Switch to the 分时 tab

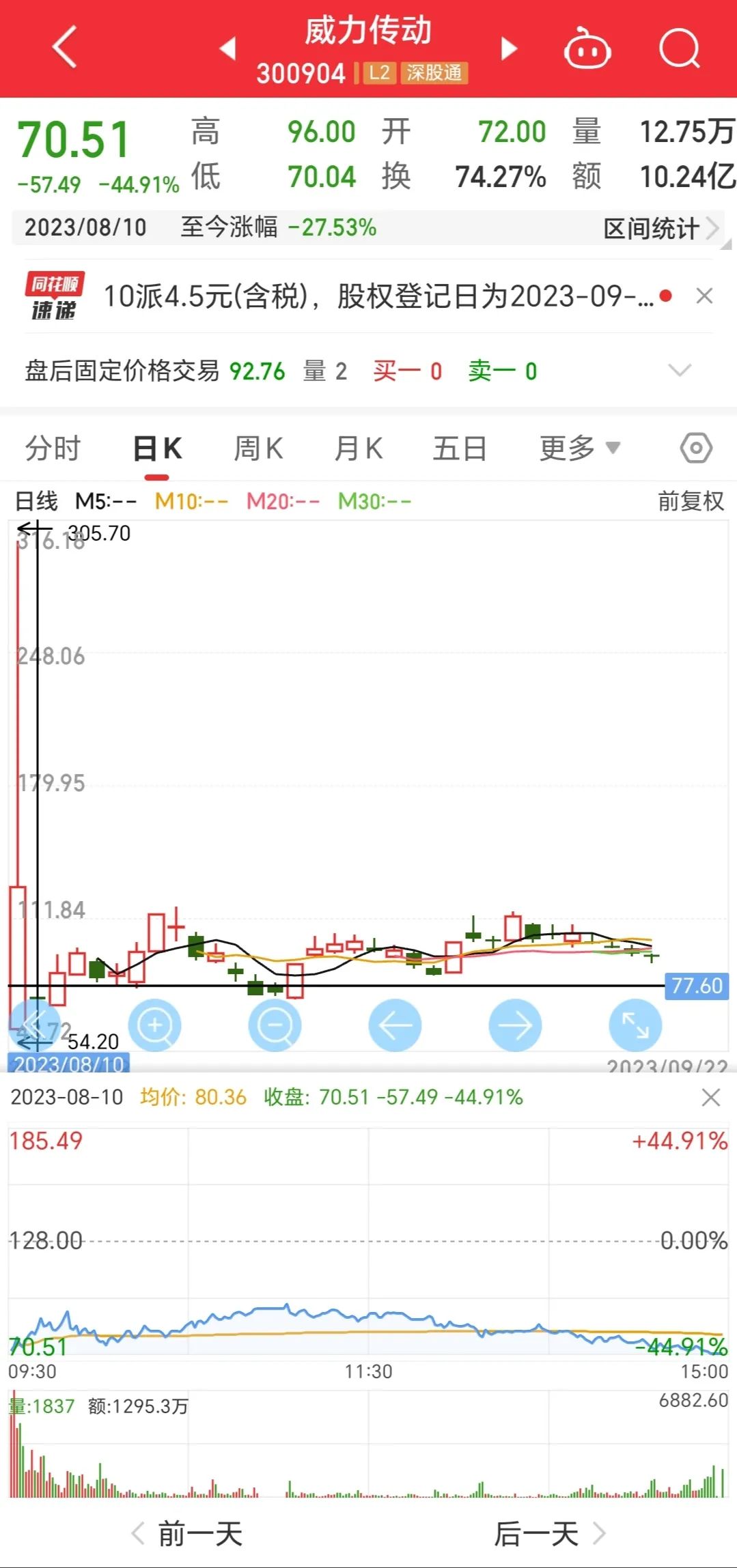click(x=53, y=448)
